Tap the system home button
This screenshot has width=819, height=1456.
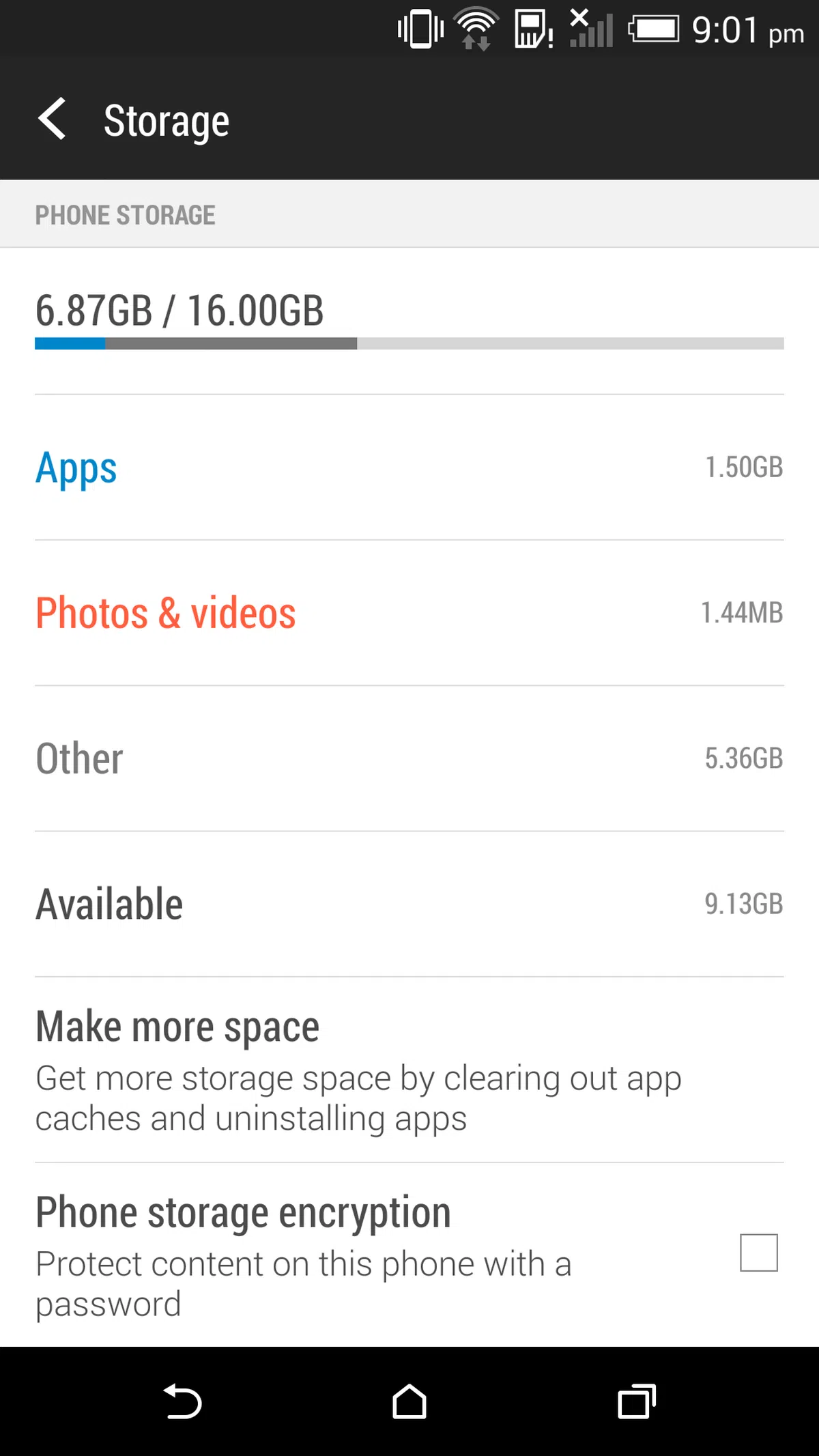pos(409,1402)
